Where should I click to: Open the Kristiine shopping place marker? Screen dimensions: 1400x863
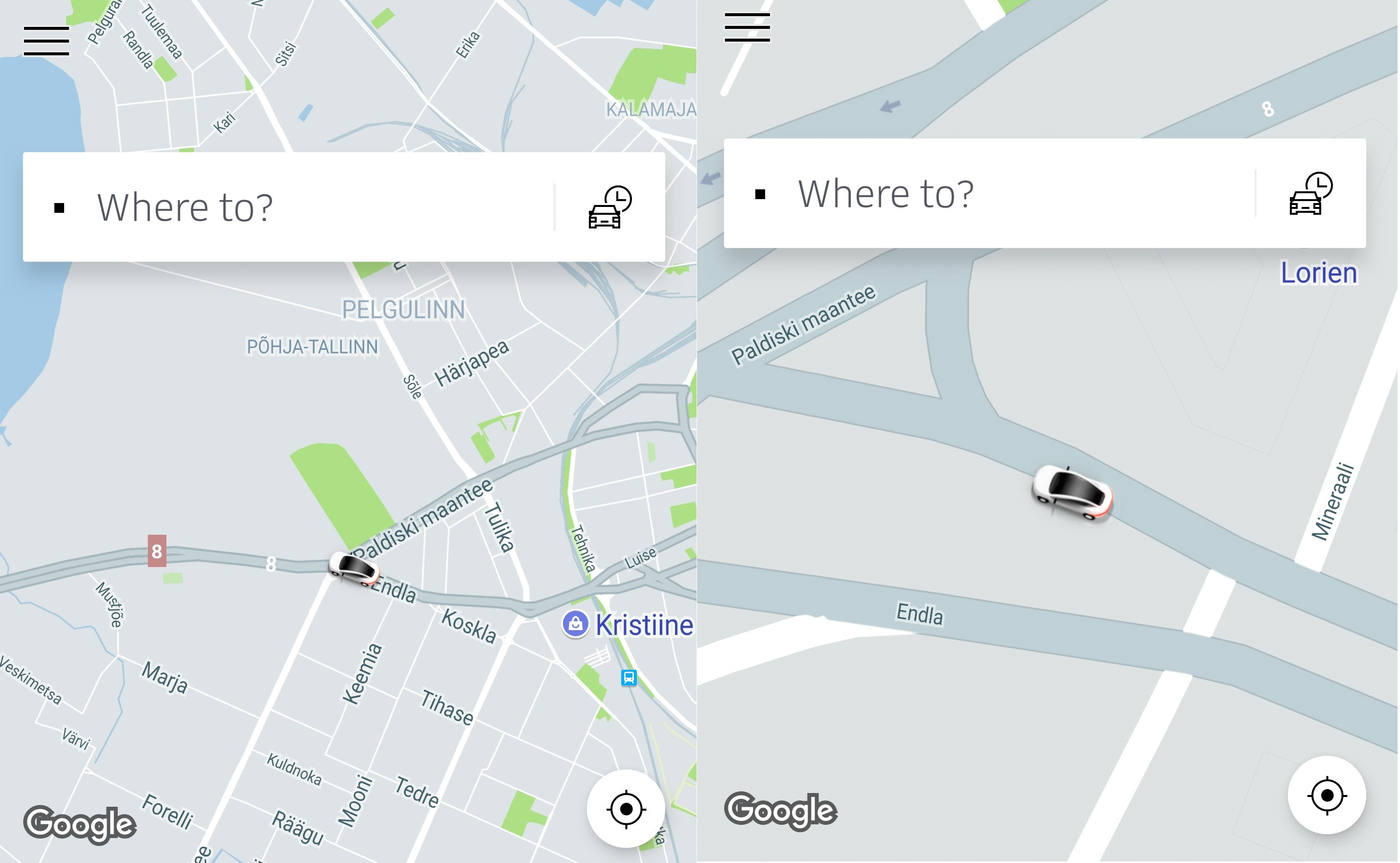pos(576,624)
